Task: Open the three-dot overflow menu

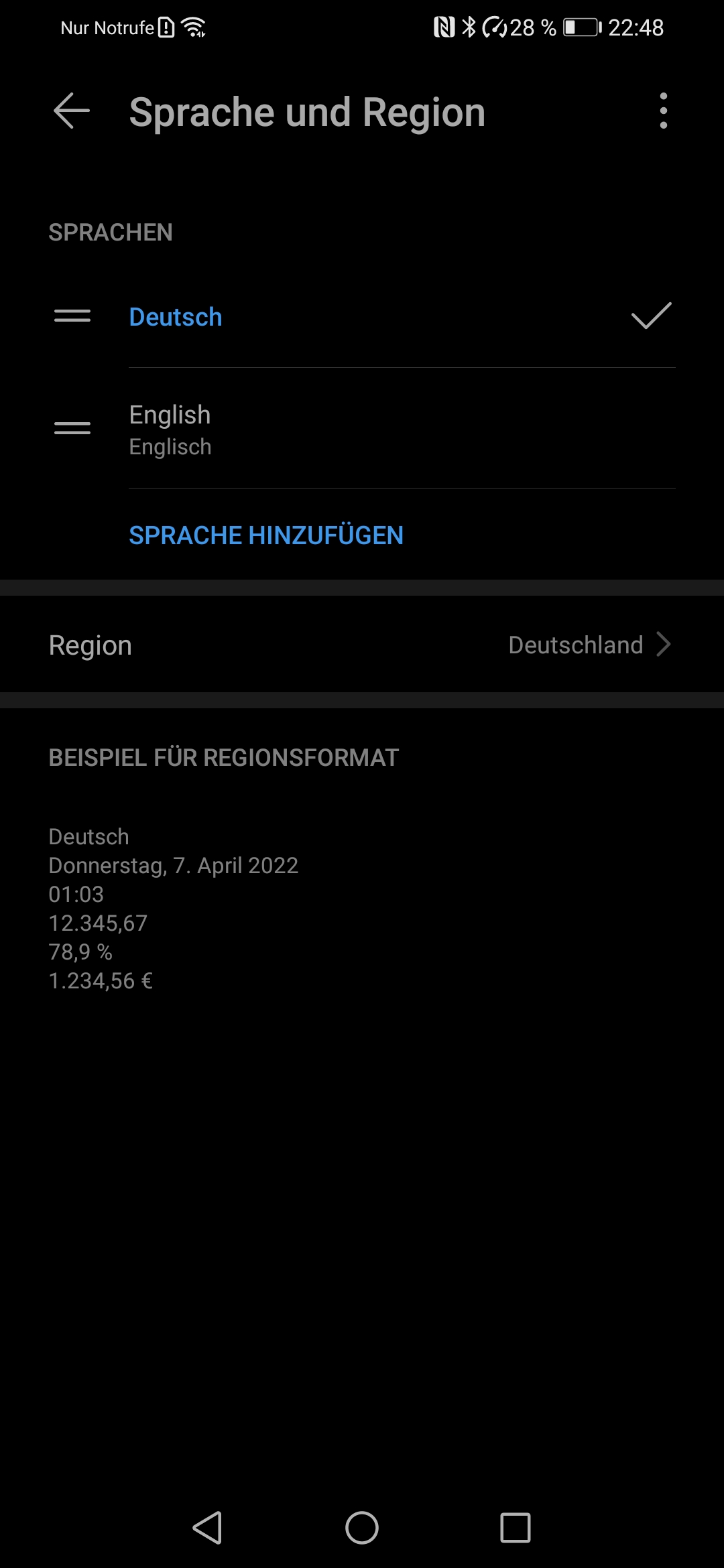Action: 663,111
